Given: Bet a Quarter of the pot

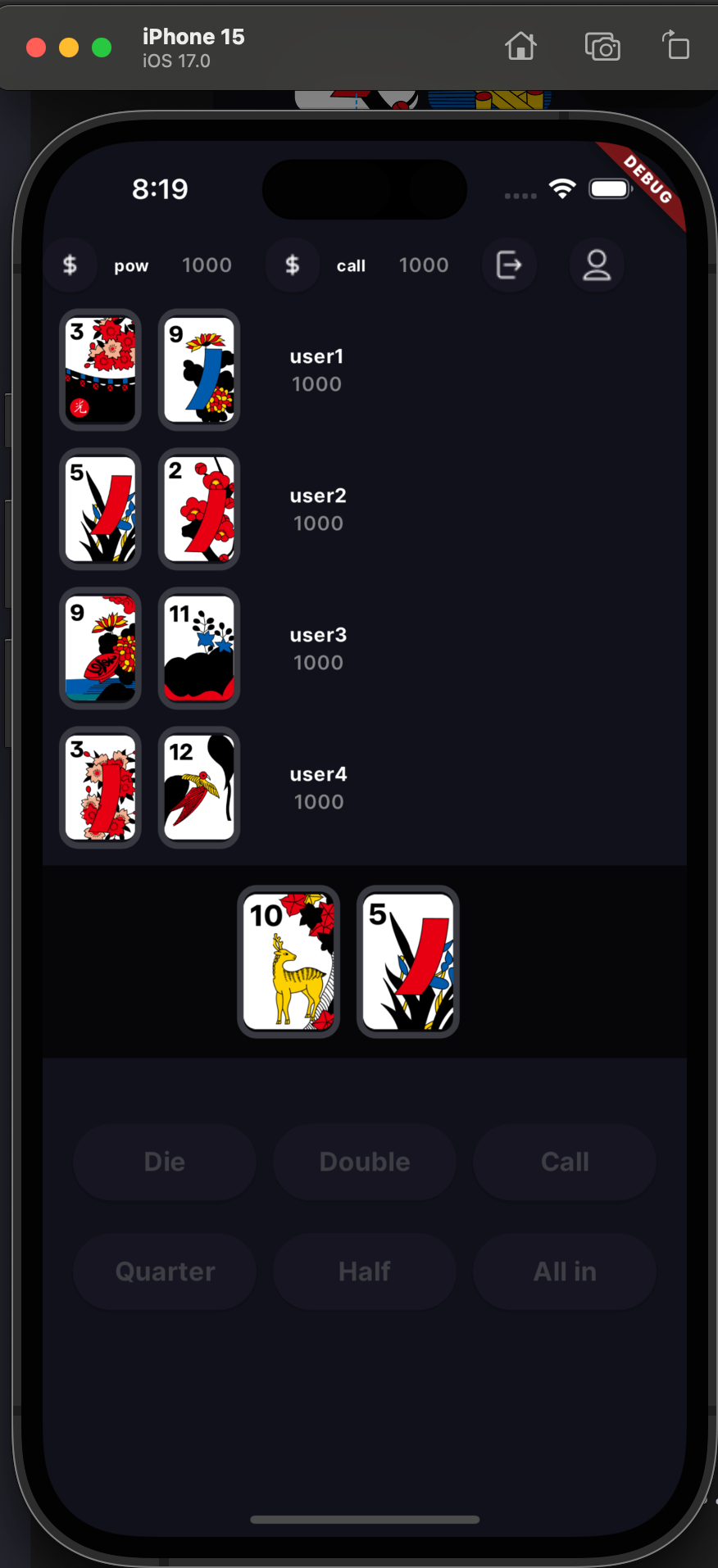Looking at the screenshot, I should 165,1271.
